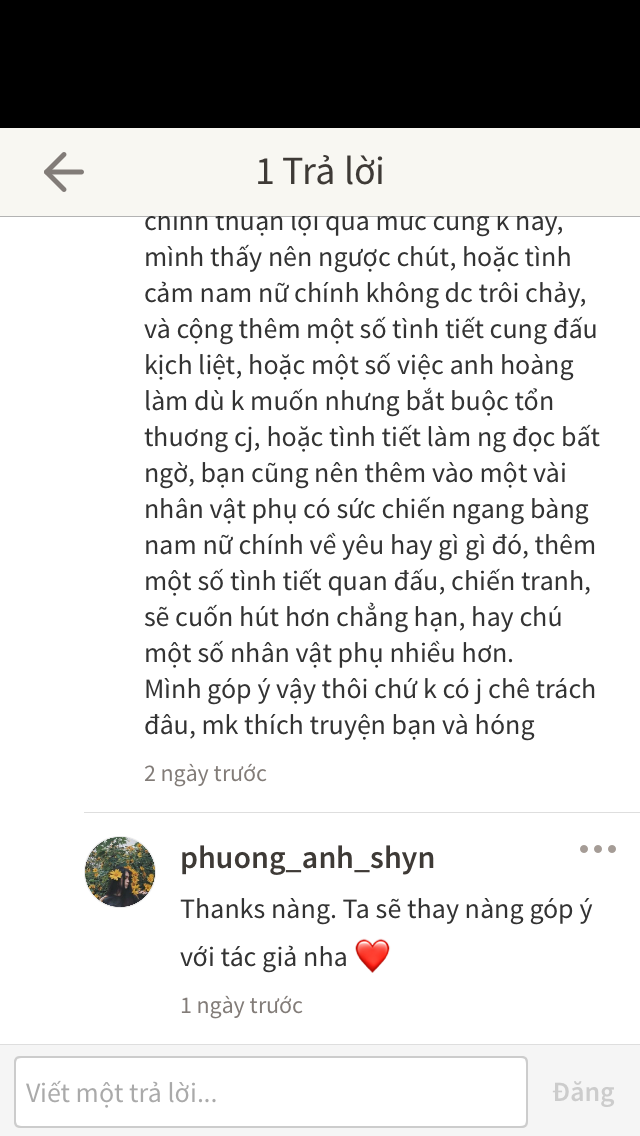Open phuong_anh_shyn's profile picture
Viewport: 640px width, 1136px height.
[120, 872]
